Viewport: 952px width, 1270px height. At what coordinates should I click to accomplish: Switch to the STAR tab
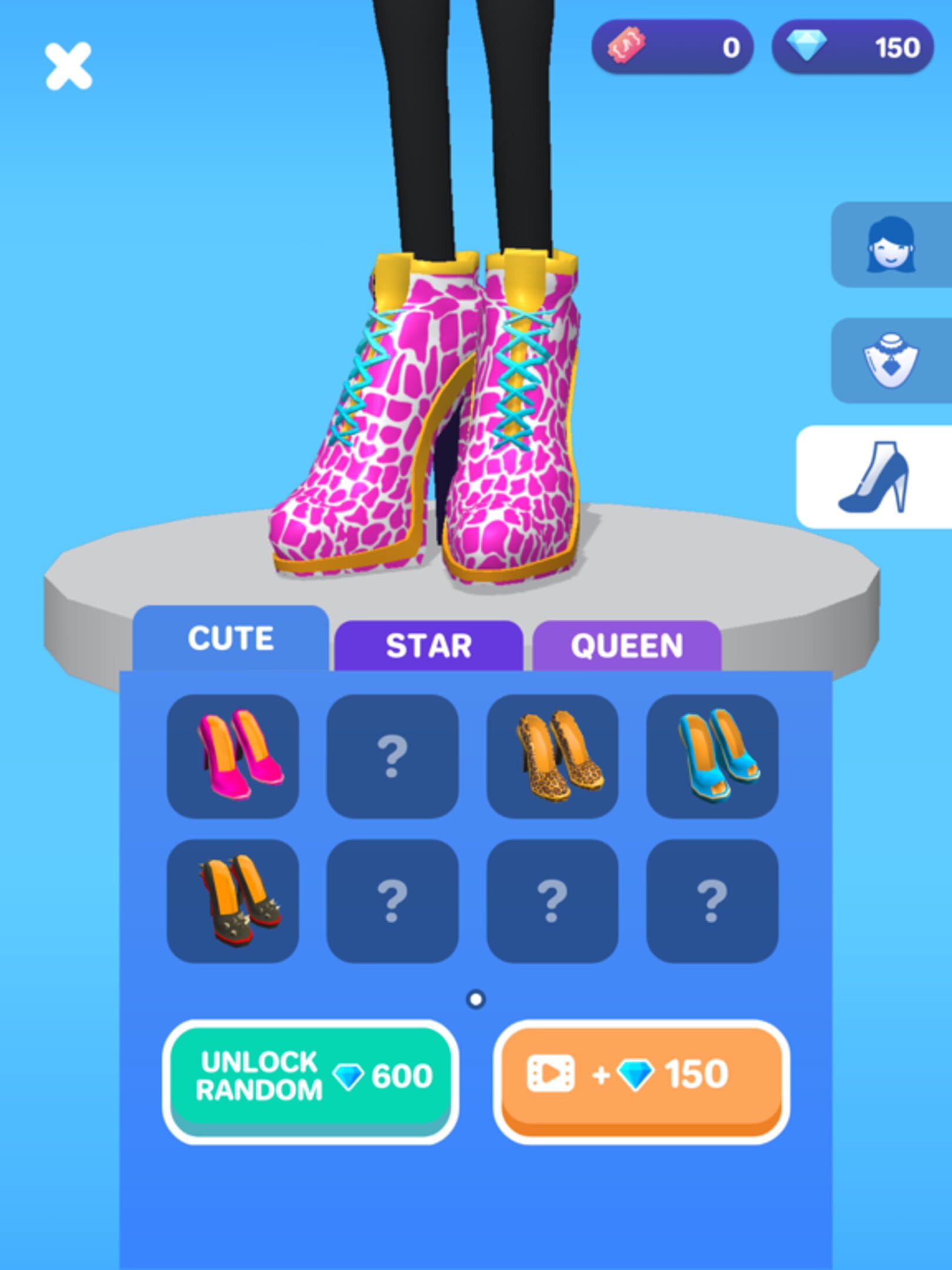(428, 646)
